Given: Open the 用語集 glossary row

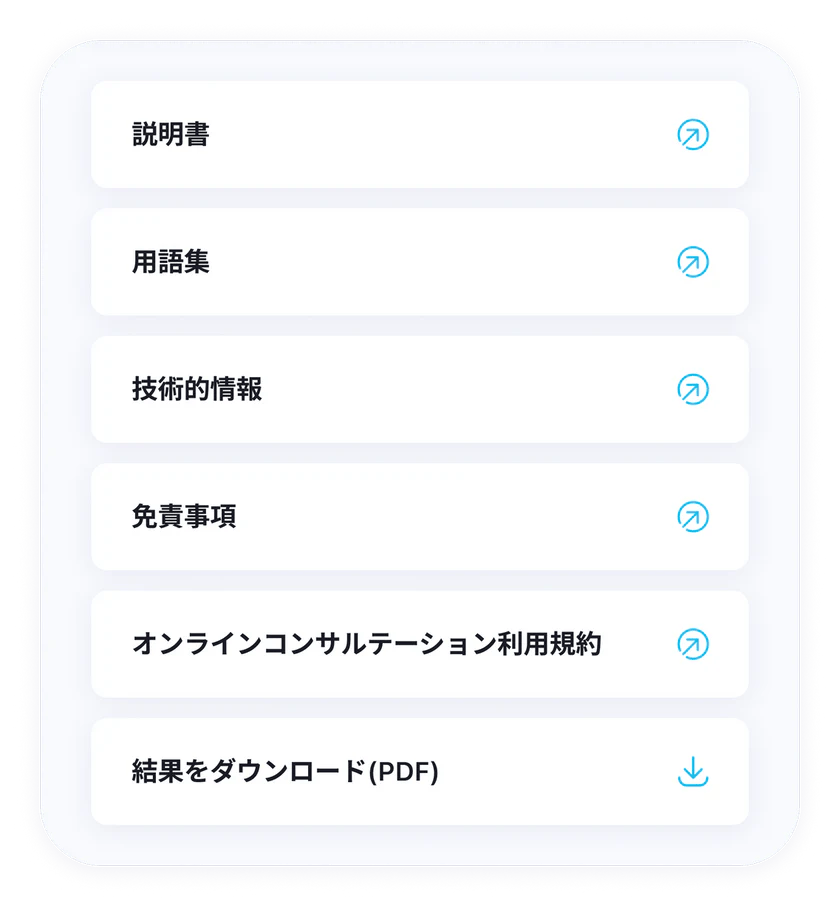Looking at the screenshot, I should coord(419,262).
